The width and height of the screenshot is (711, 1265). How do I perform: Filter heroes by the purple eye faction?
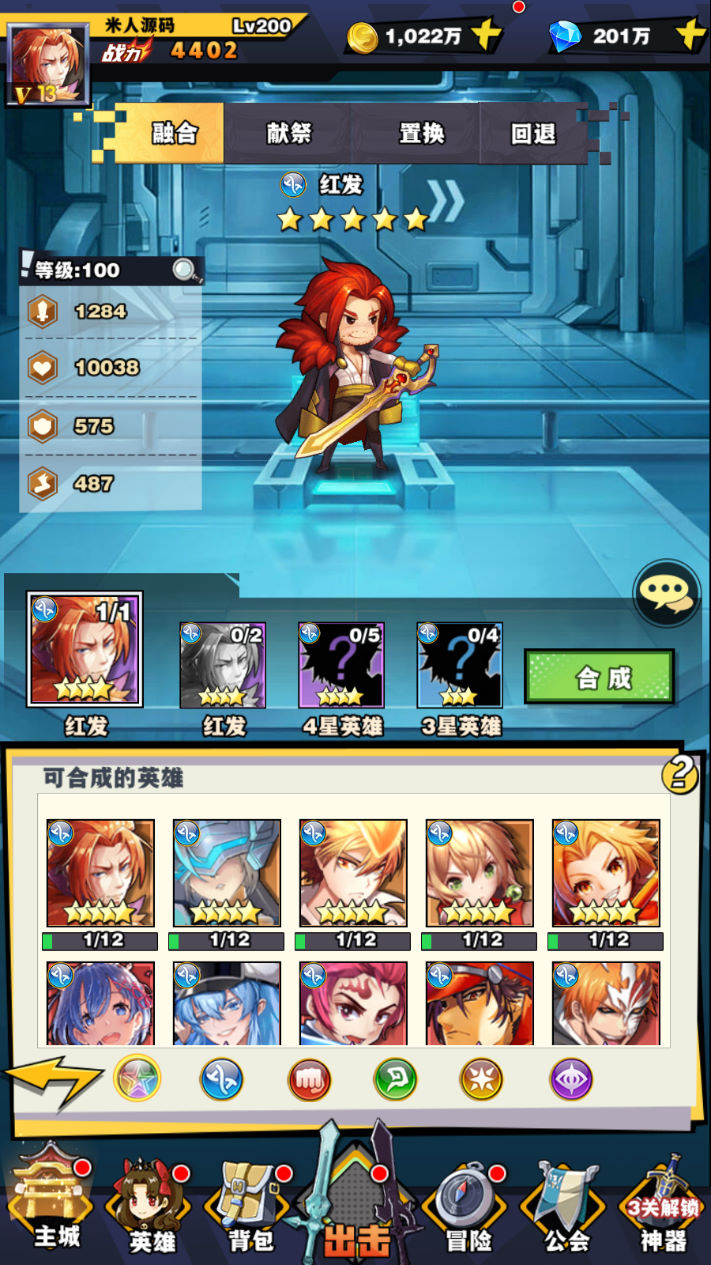[571, 1079]
